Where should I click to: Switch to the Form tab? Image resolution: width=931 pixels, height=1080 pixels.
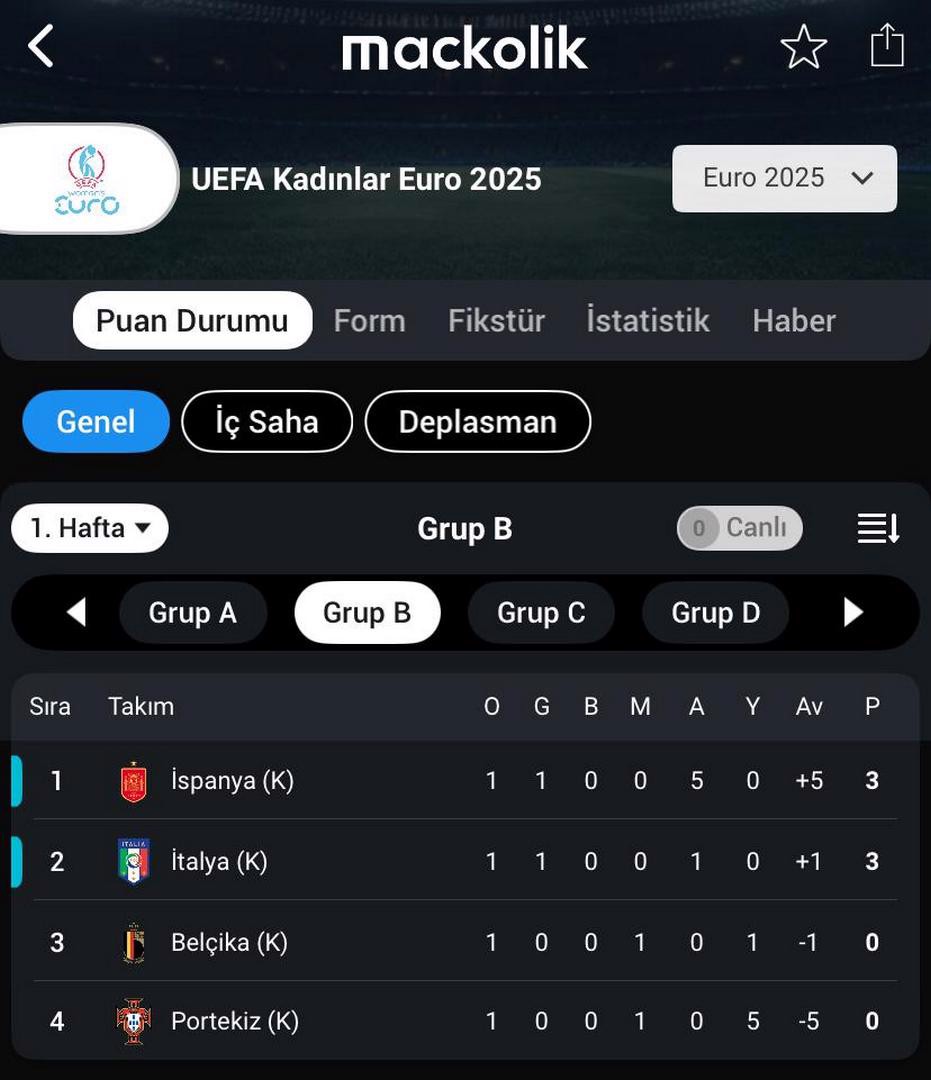click(369, 321)
